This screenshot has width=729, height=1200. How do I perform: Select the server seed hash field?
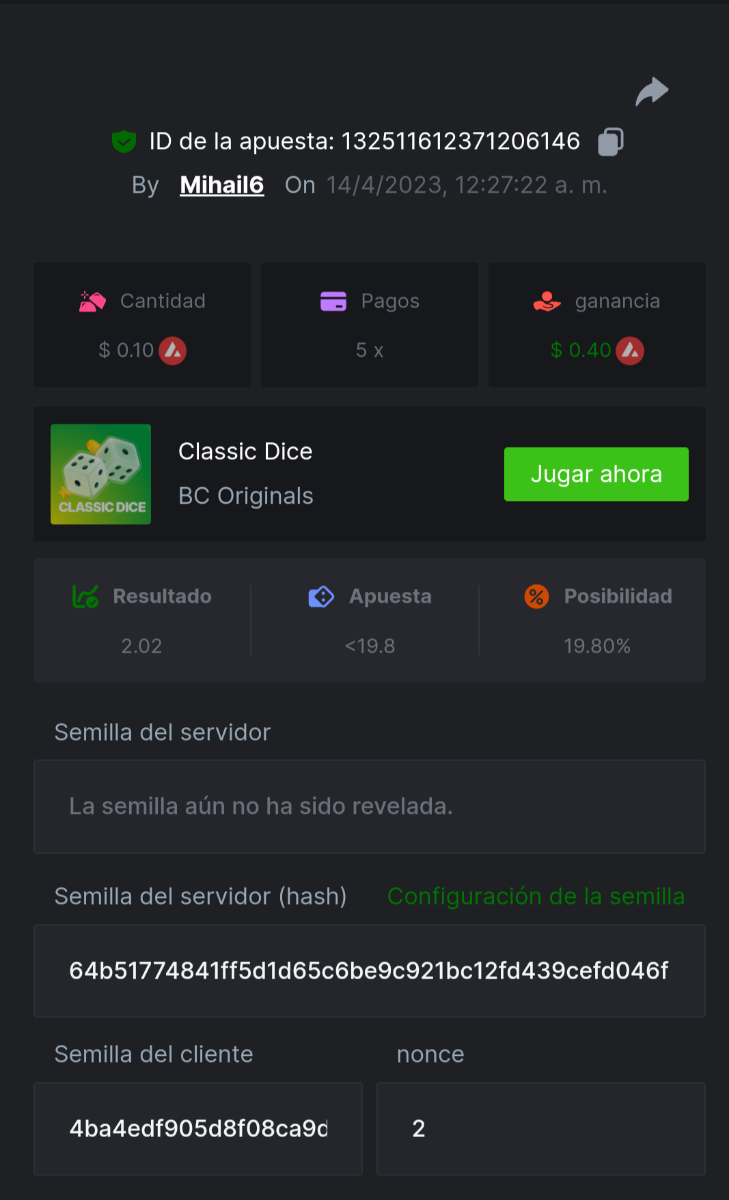click(x=369, y=971)
